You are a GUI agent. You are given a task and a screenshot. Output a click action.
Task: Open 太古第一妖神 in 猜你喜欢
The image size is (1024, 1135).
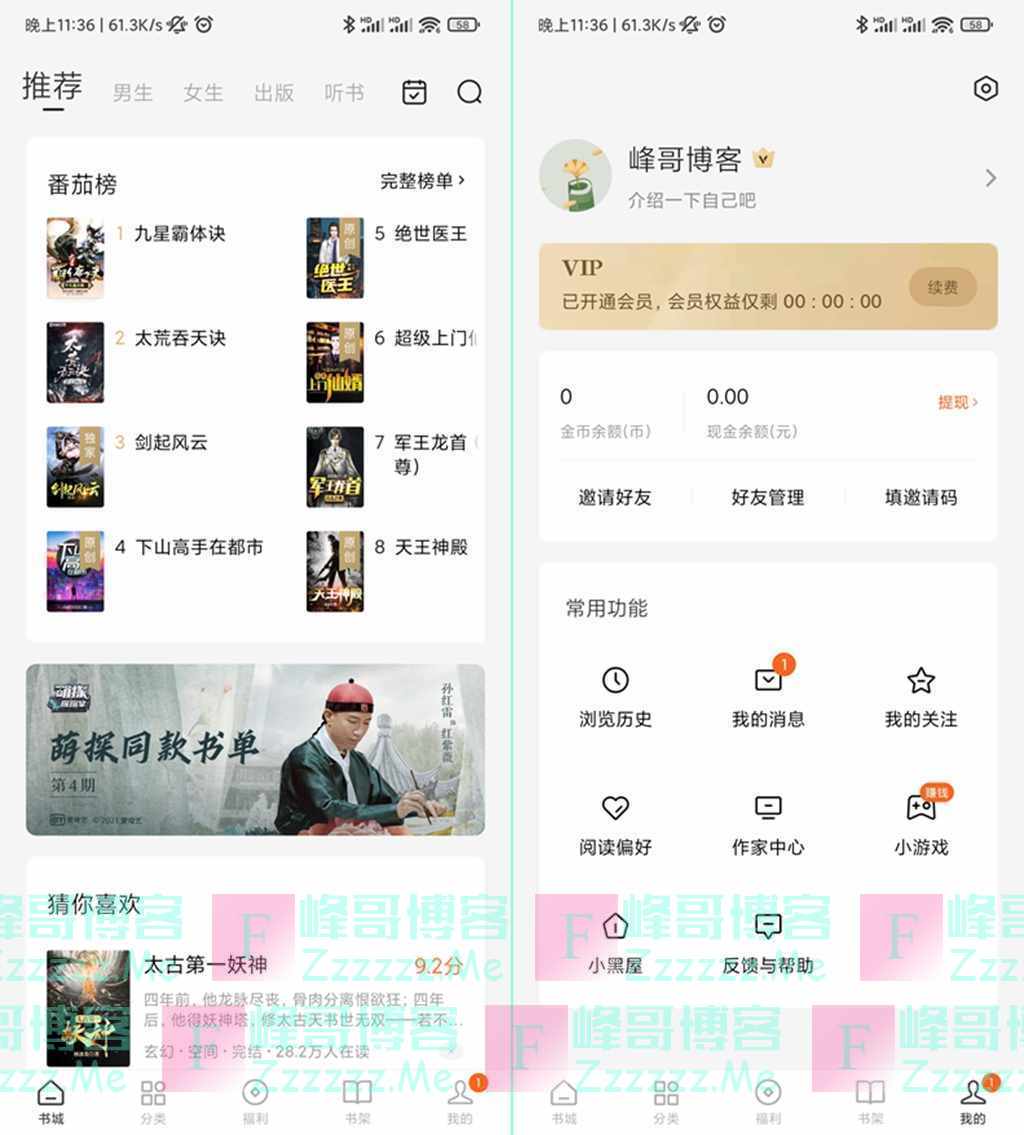tap(205, 966)
